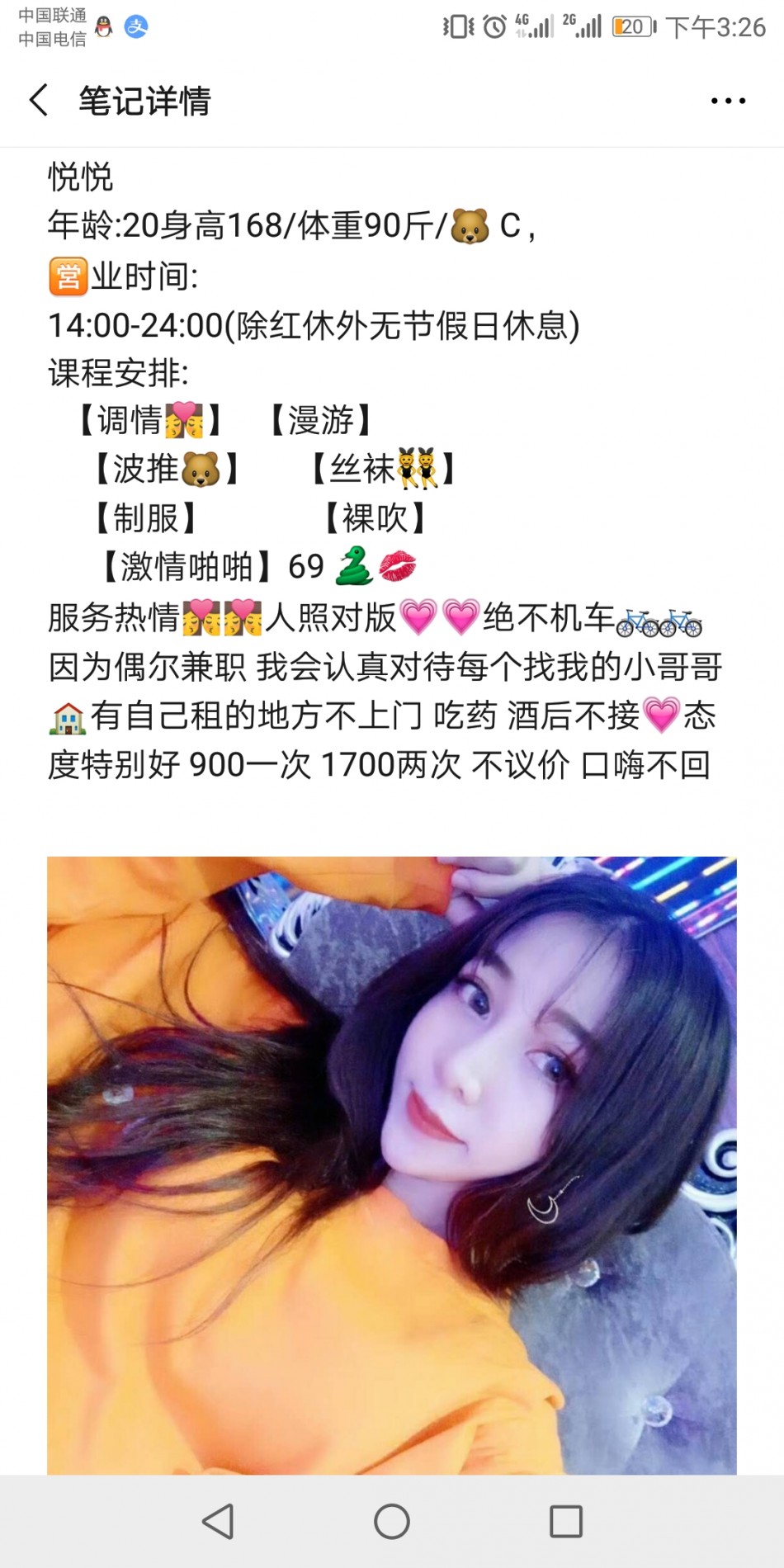Open the three-dot overflow menu
The height and width of the screenshot is (1568, 784).
pos(728,101)
